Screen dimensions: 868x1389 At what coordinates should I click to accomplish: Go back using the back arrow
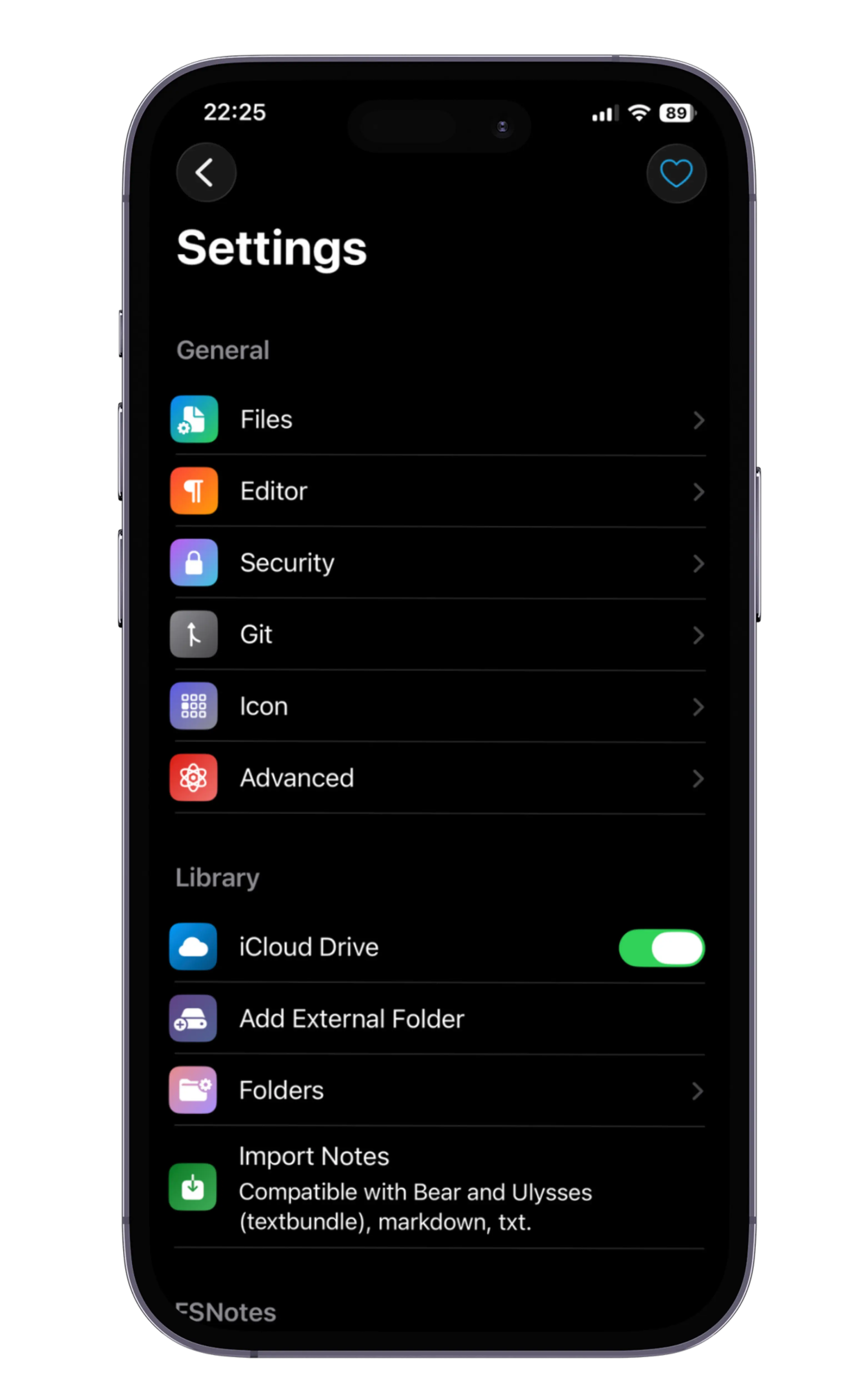point(206,173)
